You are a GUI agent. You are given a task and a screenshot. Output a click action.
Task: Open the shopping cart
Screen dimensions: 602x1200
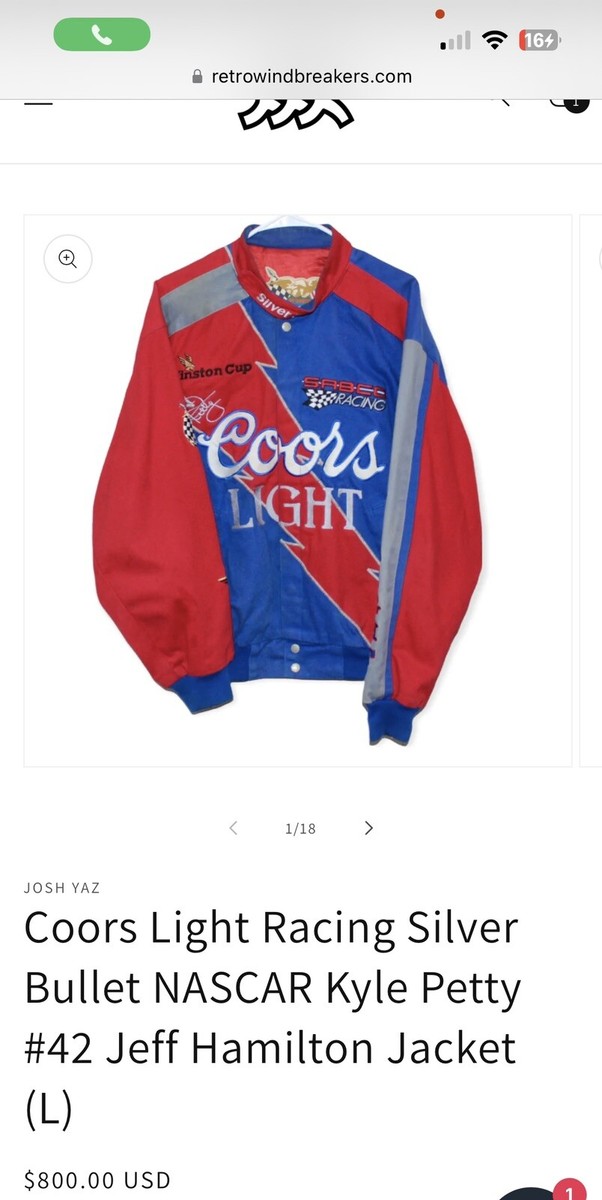[570, 102]
